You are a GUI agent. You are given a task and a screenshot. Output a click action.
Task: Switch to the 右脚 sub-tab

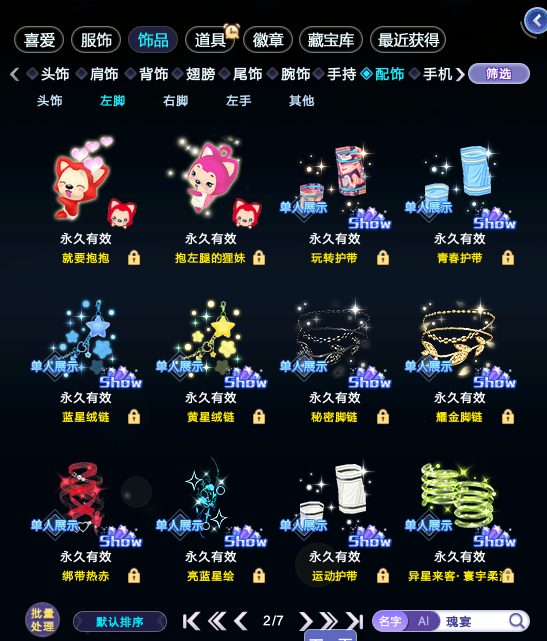175,101
